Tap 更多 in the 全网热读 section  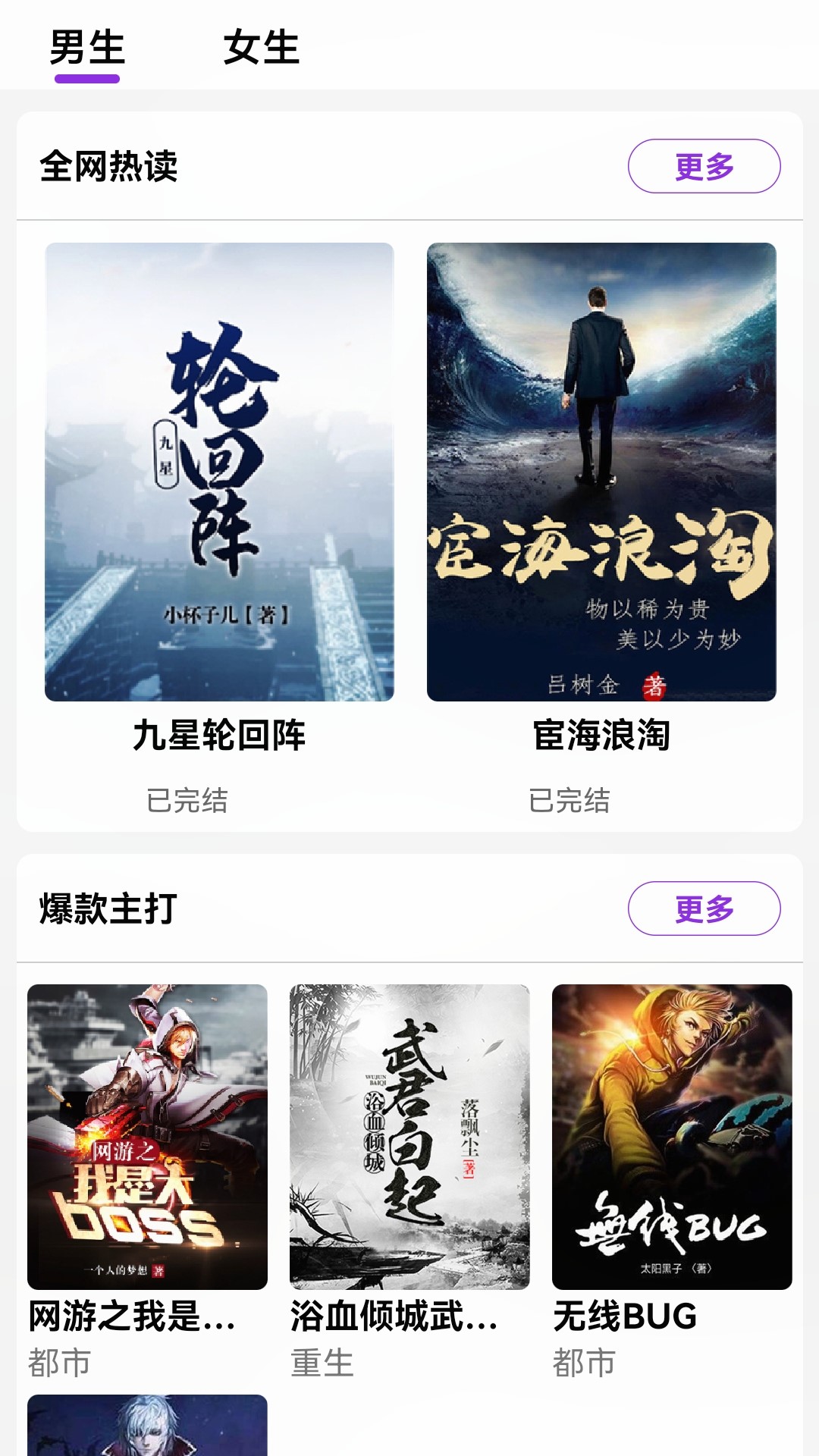coord(704,166)
